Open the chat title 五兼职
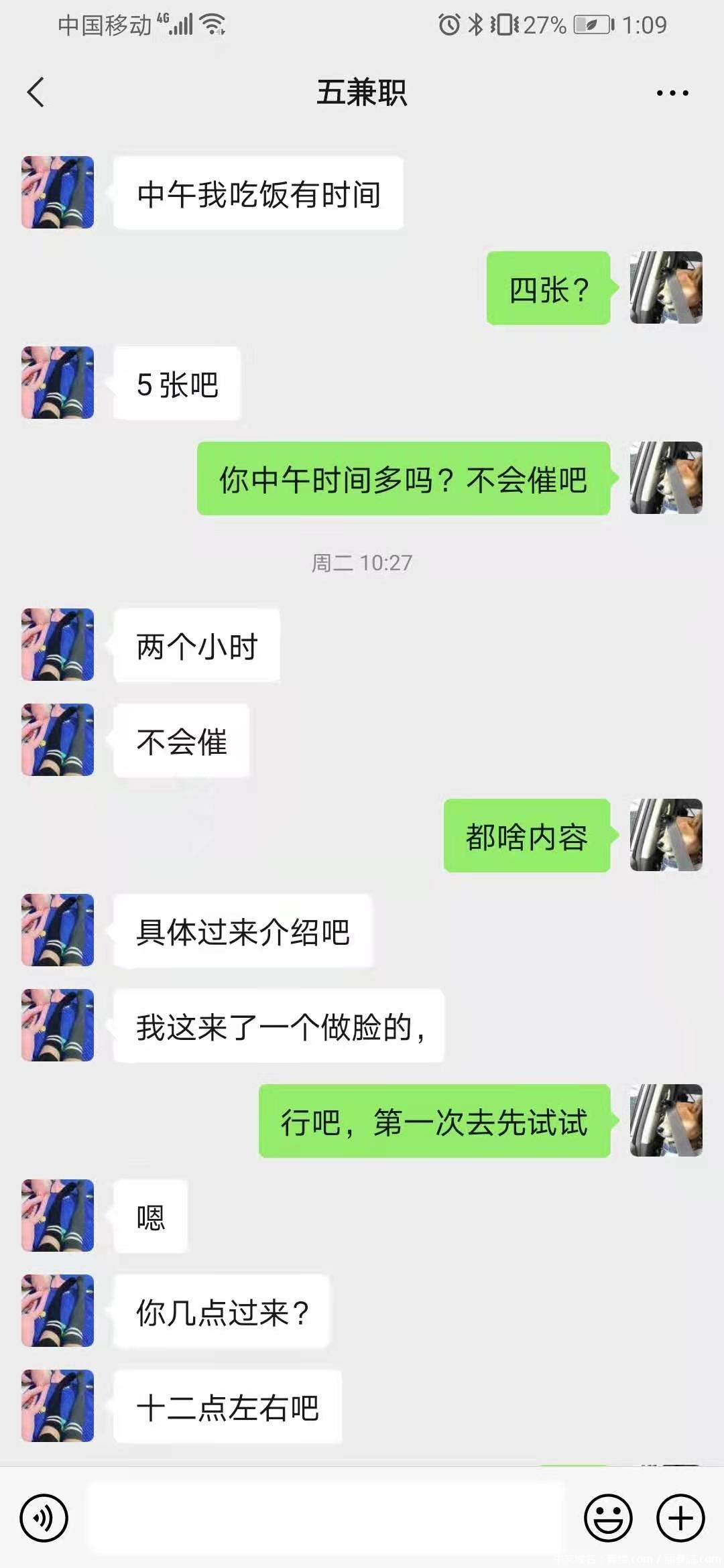Screen dimensions: 724x1568 (x=362, y=92)
